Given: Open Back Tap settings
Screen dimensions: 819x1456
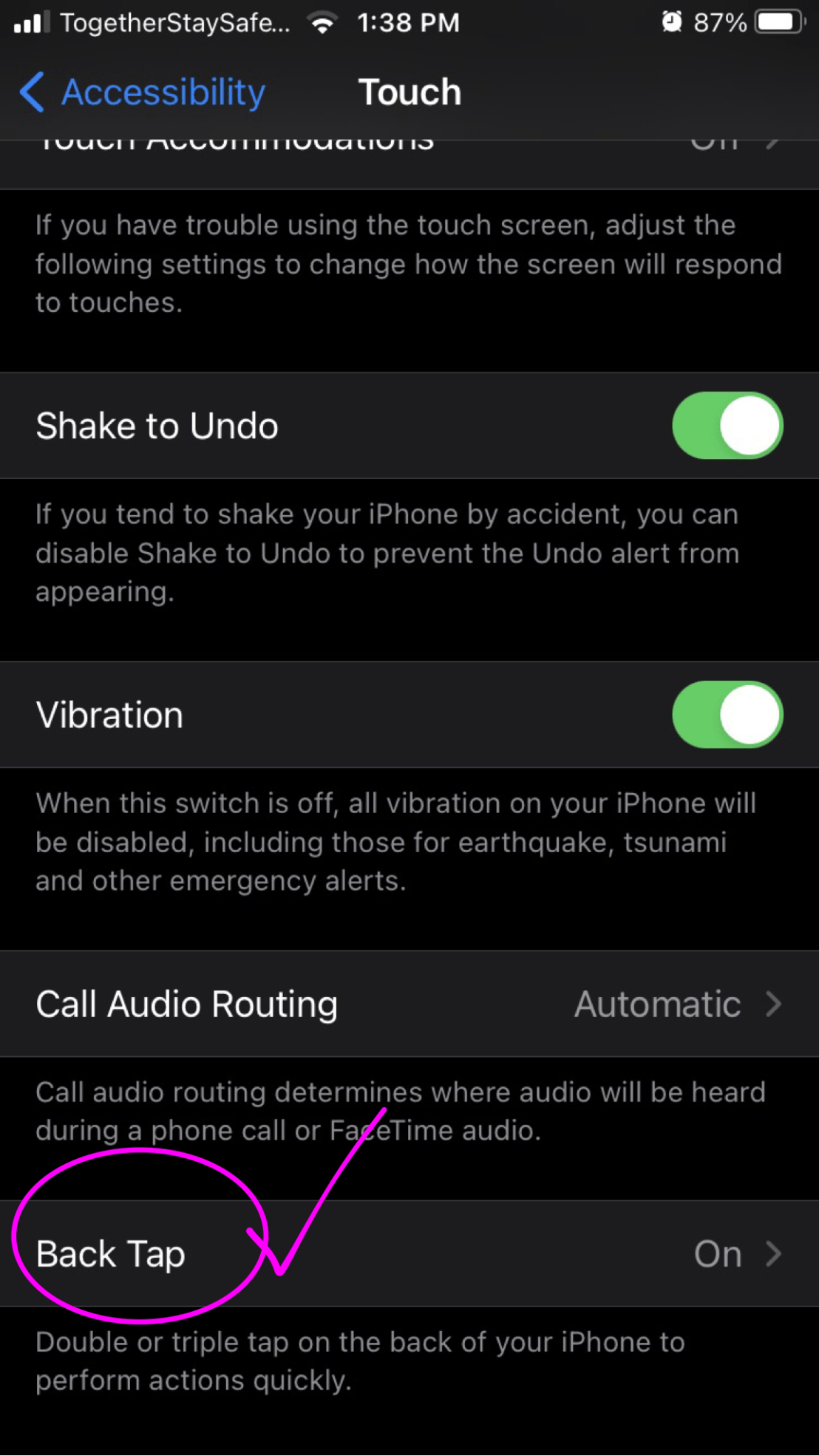Looking at the screenshot, I should tap(409, 1253).
